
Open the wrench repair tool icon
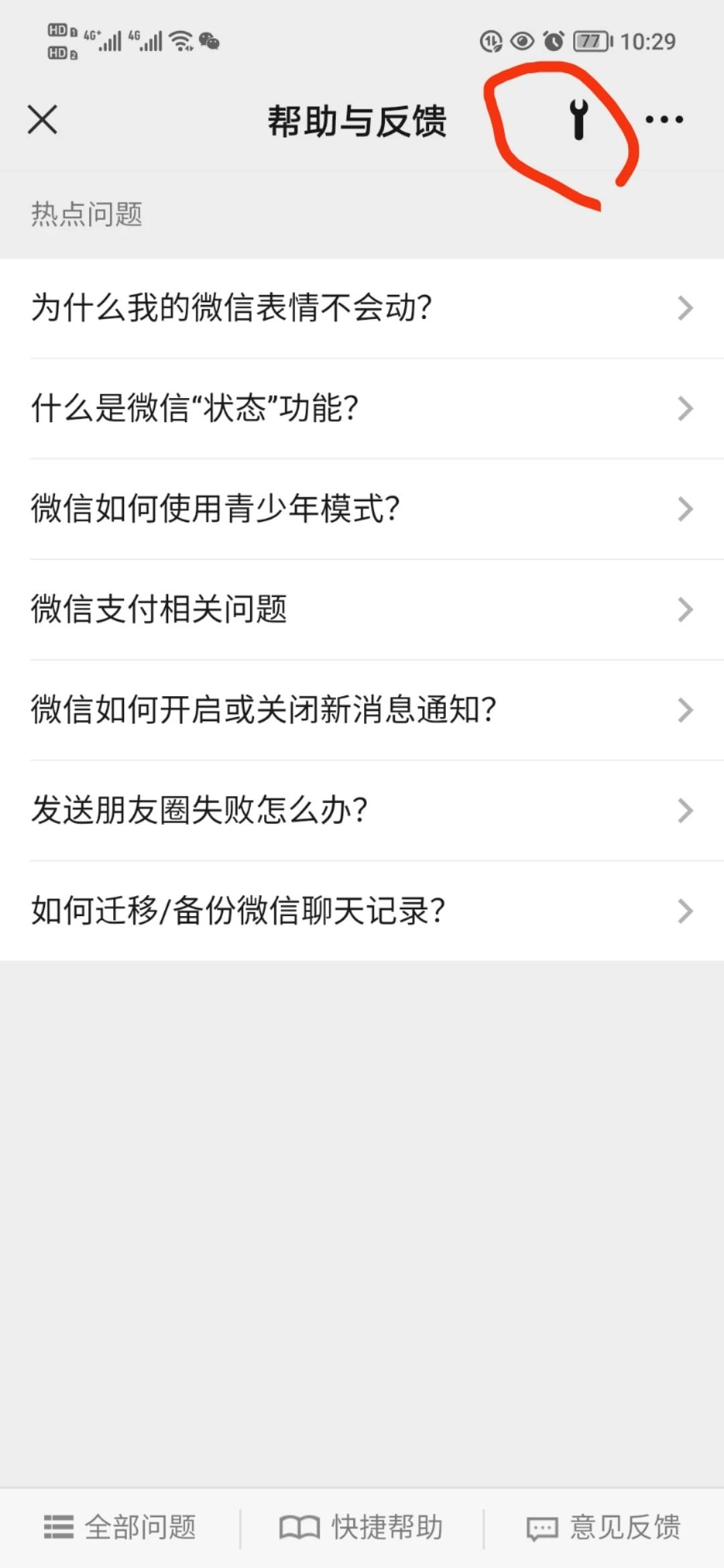[579, 119]
